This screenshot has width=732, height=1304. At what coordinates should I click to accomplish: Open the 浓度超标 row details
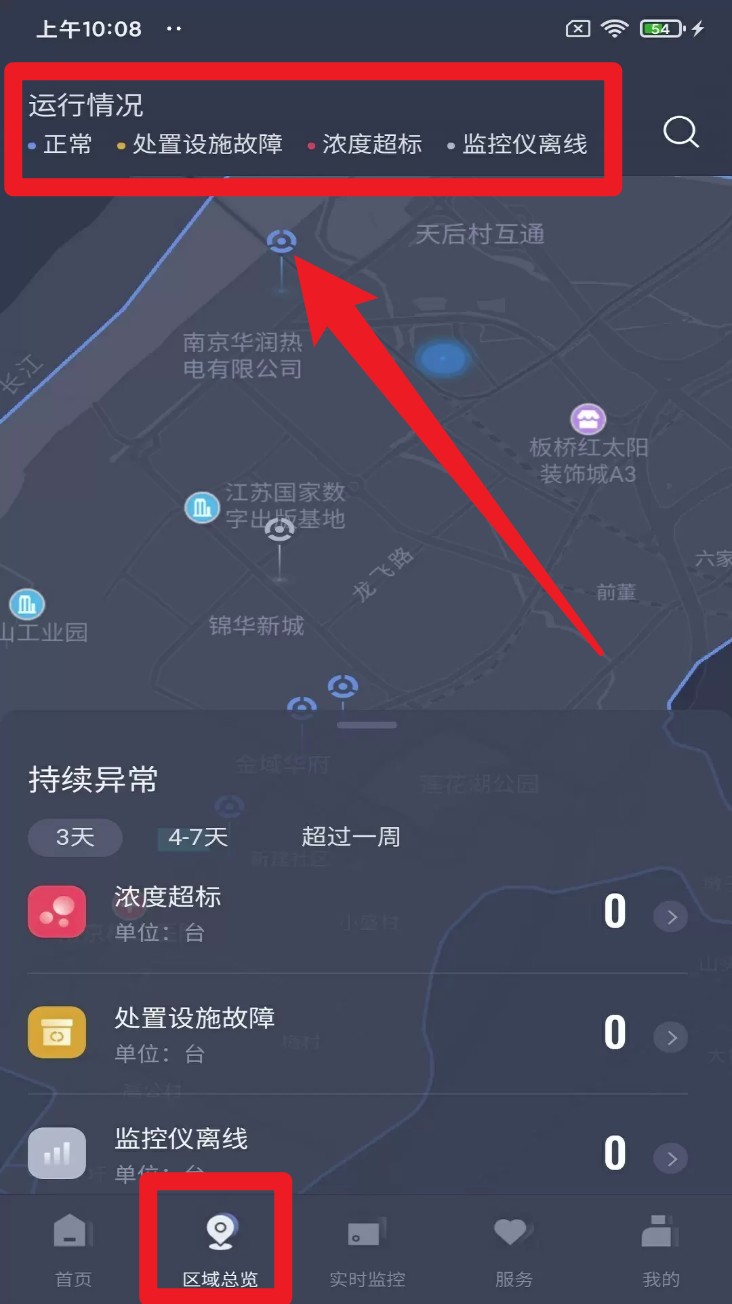point(671,916)
